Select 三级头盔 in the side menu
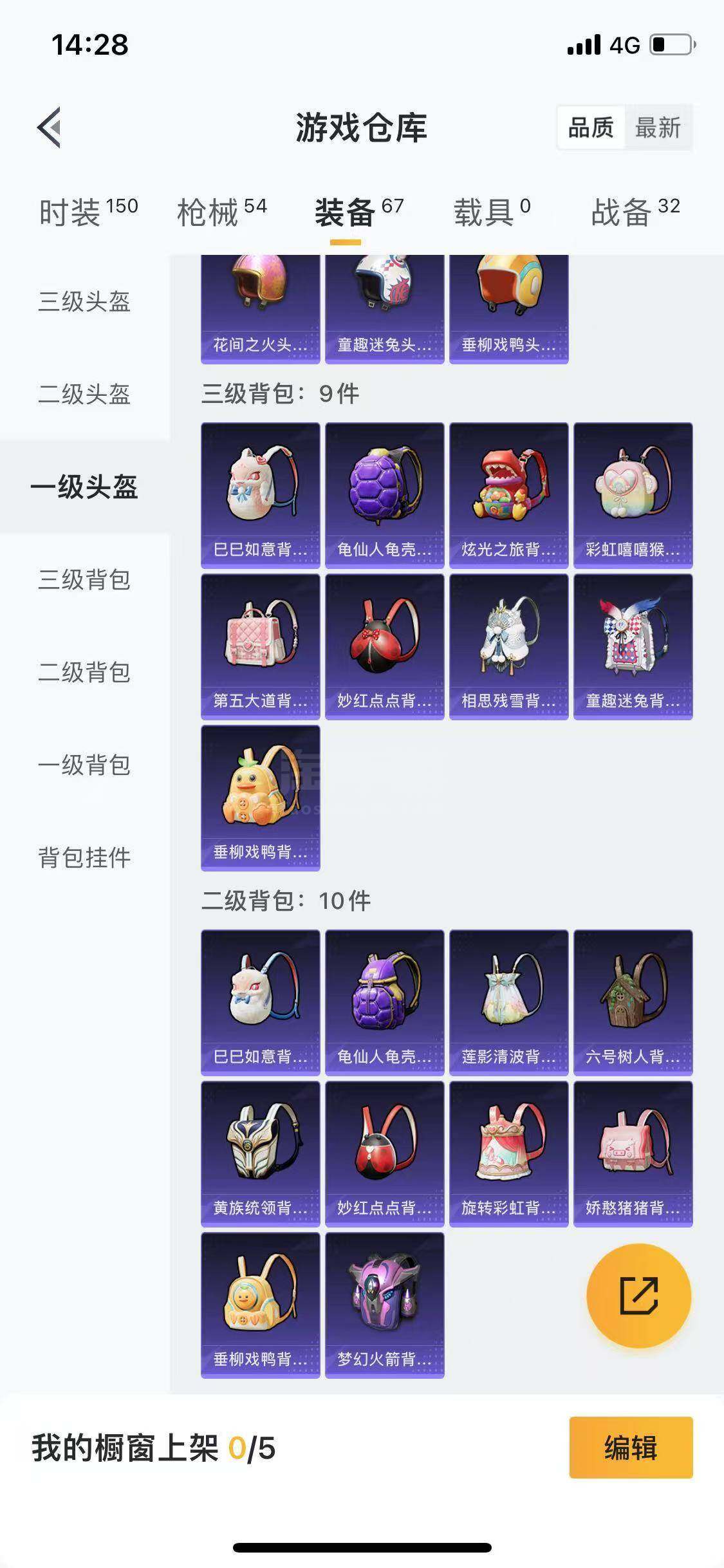Screen dimensions: 724x1568 point(84,301)
